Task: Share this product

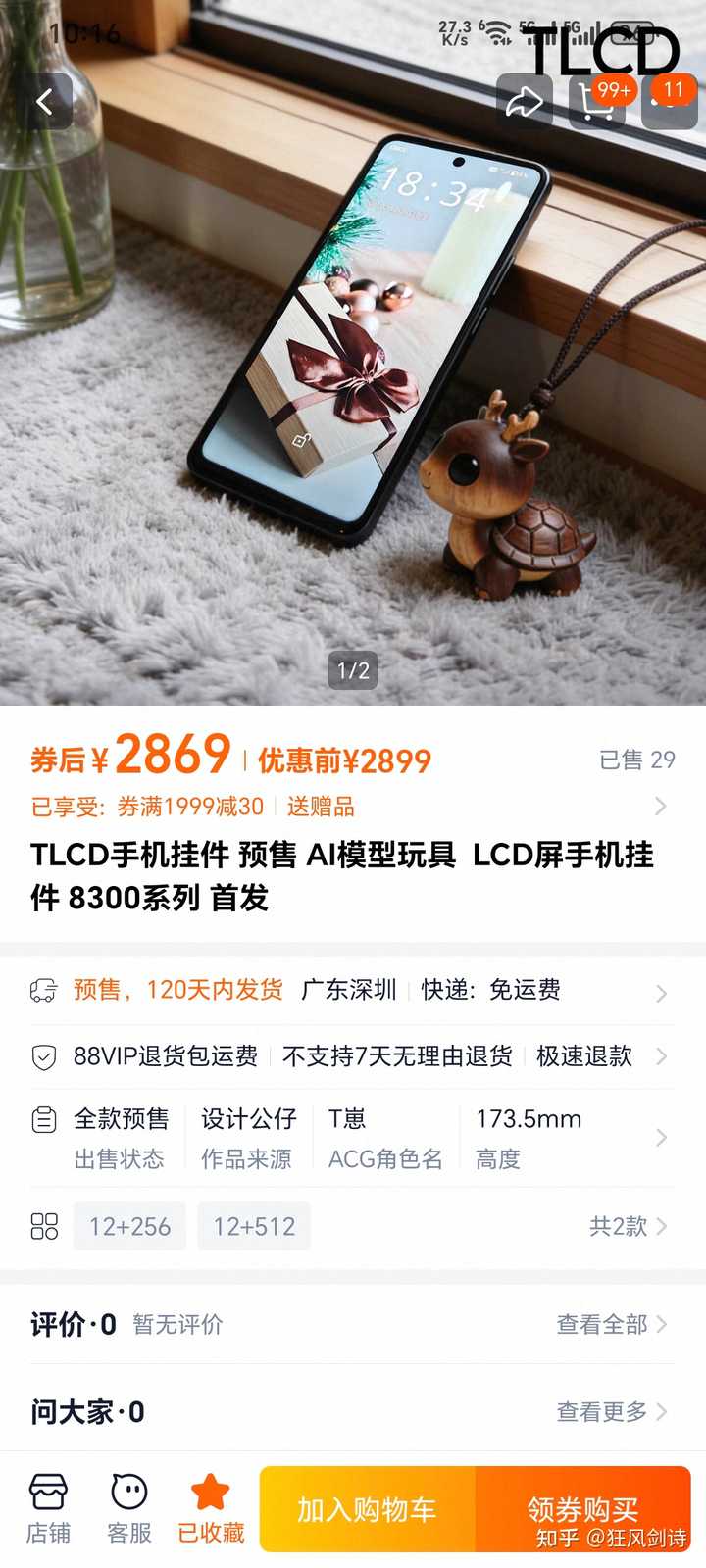Action: (525, 102)
